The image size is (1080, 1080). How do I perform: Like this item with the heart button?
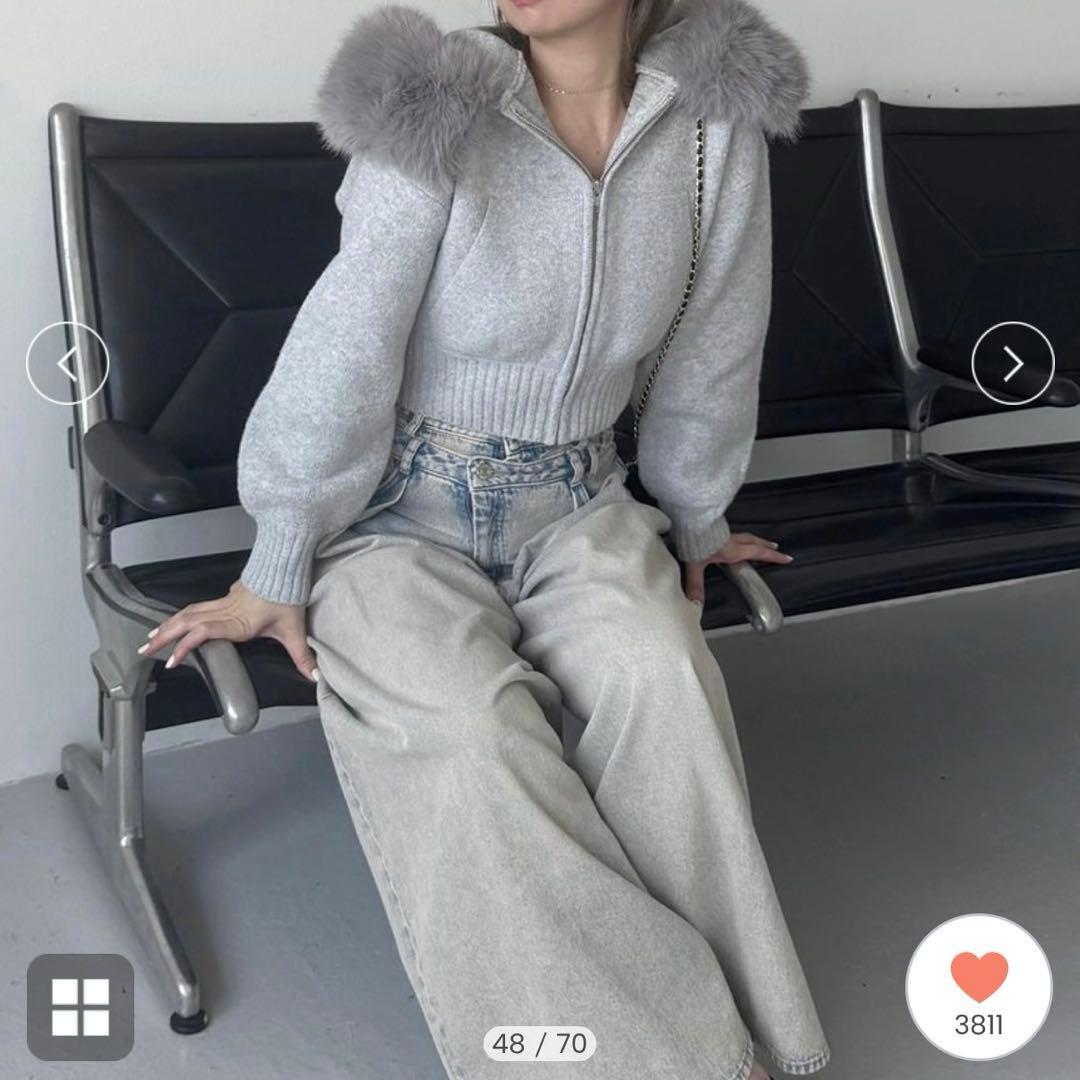[x=979, y=985]
